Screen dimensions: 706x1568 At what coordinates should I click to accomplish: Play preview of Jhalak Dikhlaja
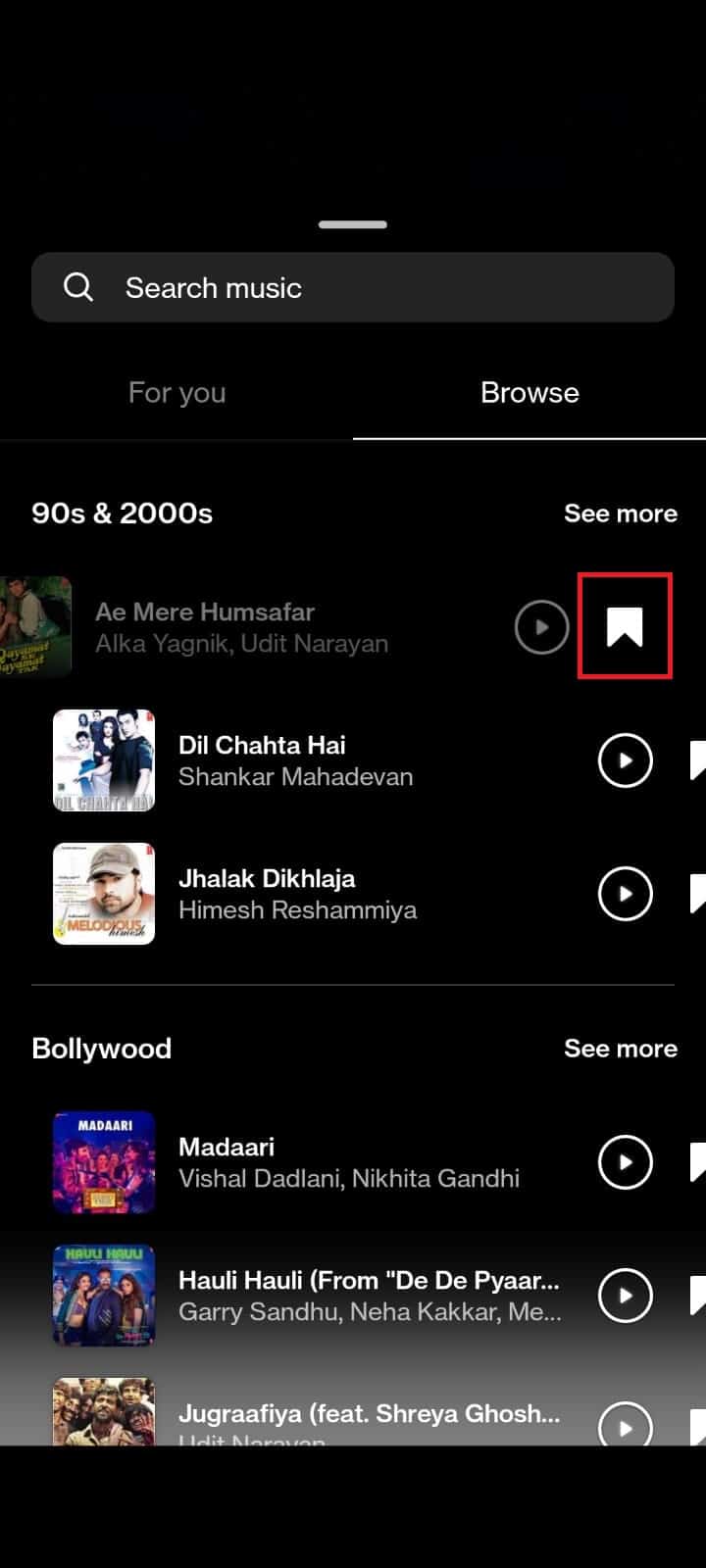(x=625, y=894)
